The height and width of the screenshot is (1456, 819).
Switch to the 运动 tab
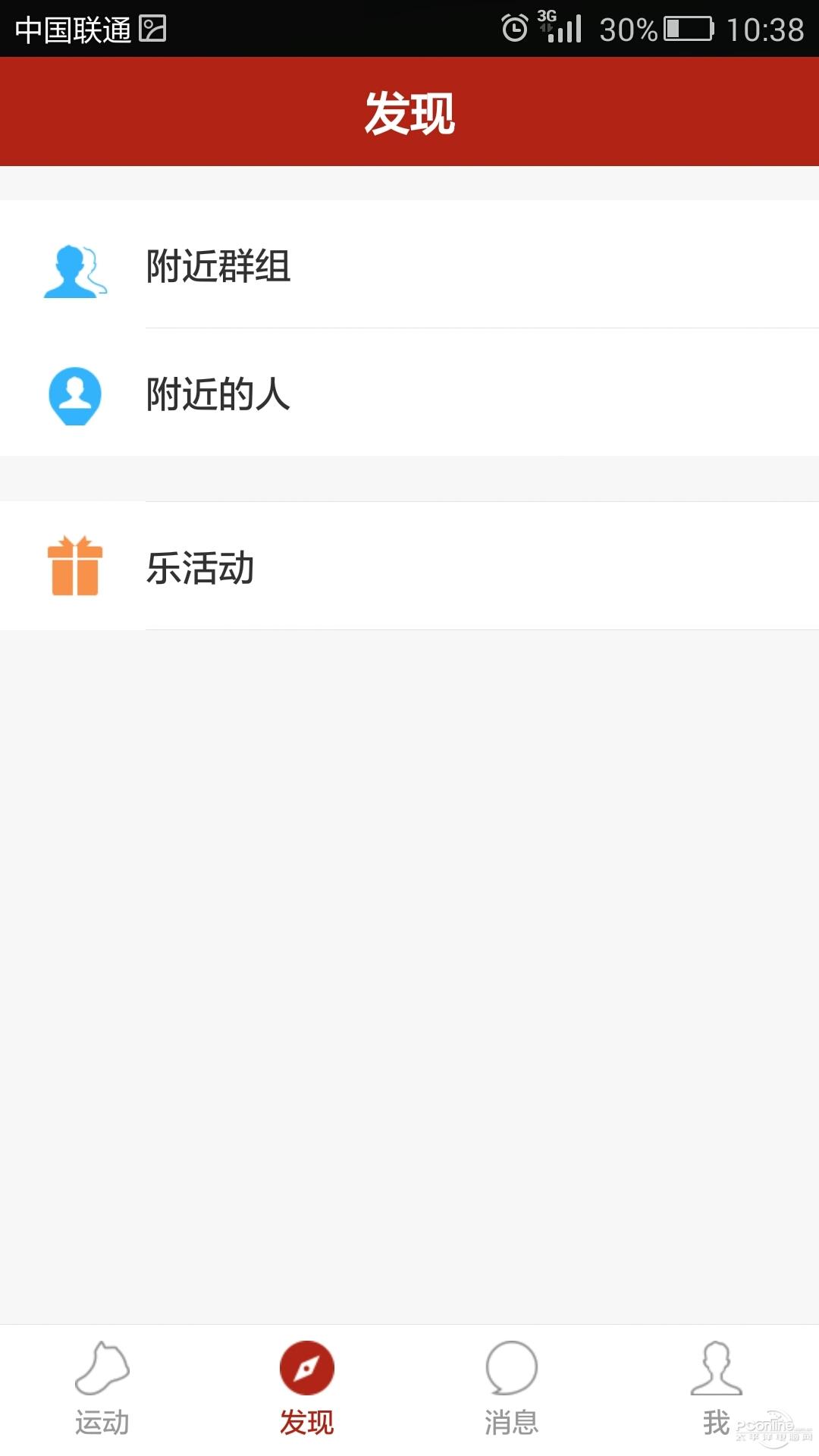102,1389
